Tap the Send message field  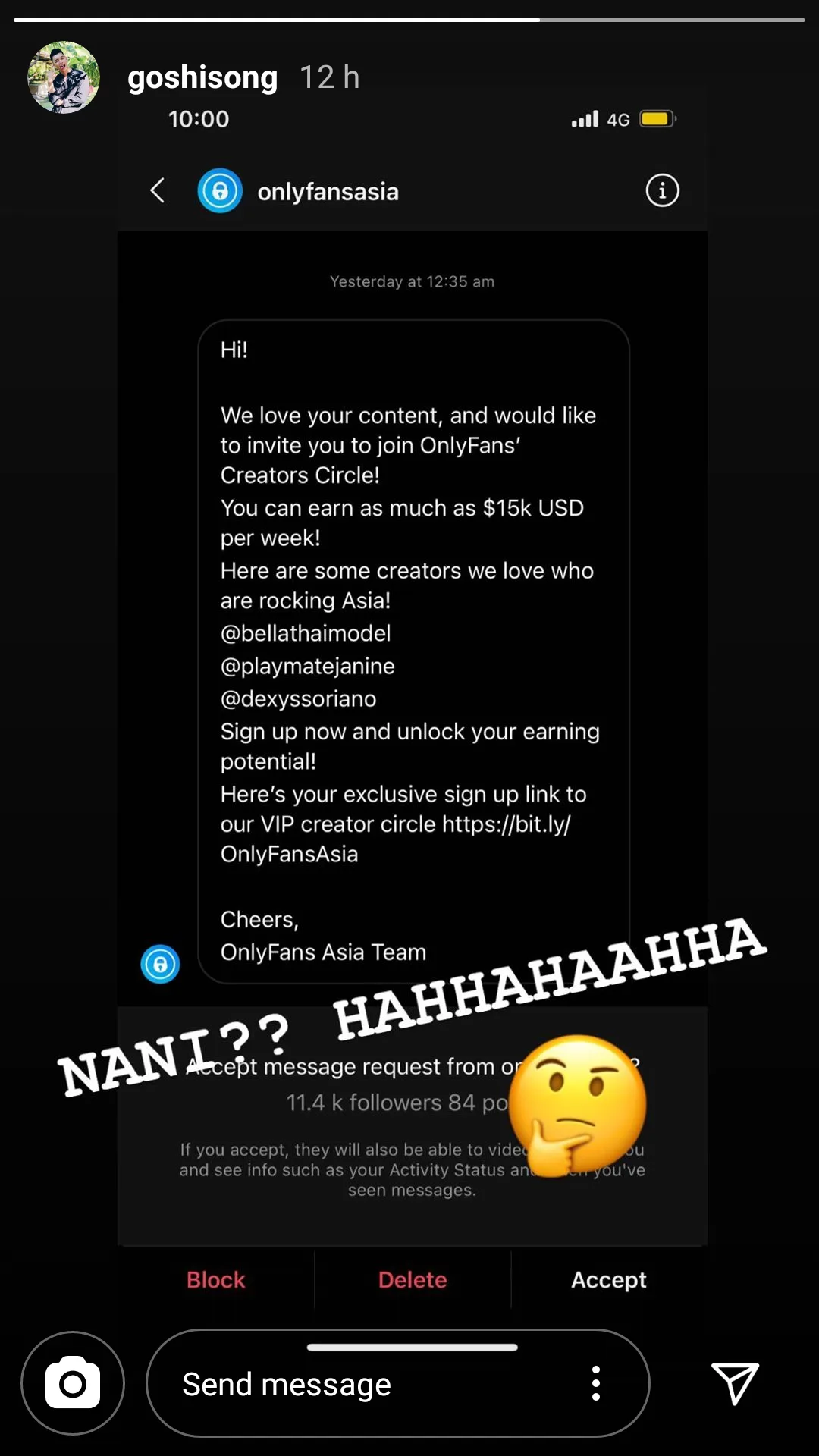[x=364, y=1385]
